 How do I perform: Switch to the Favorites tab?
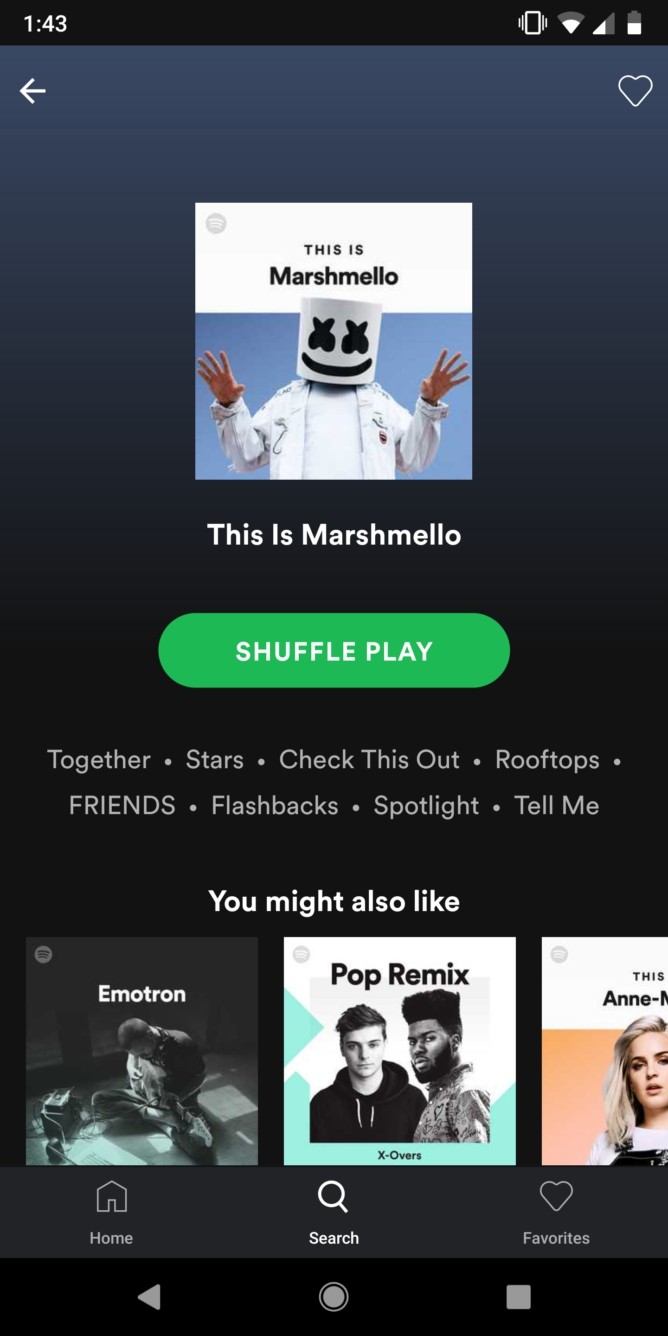[556, 1212]
